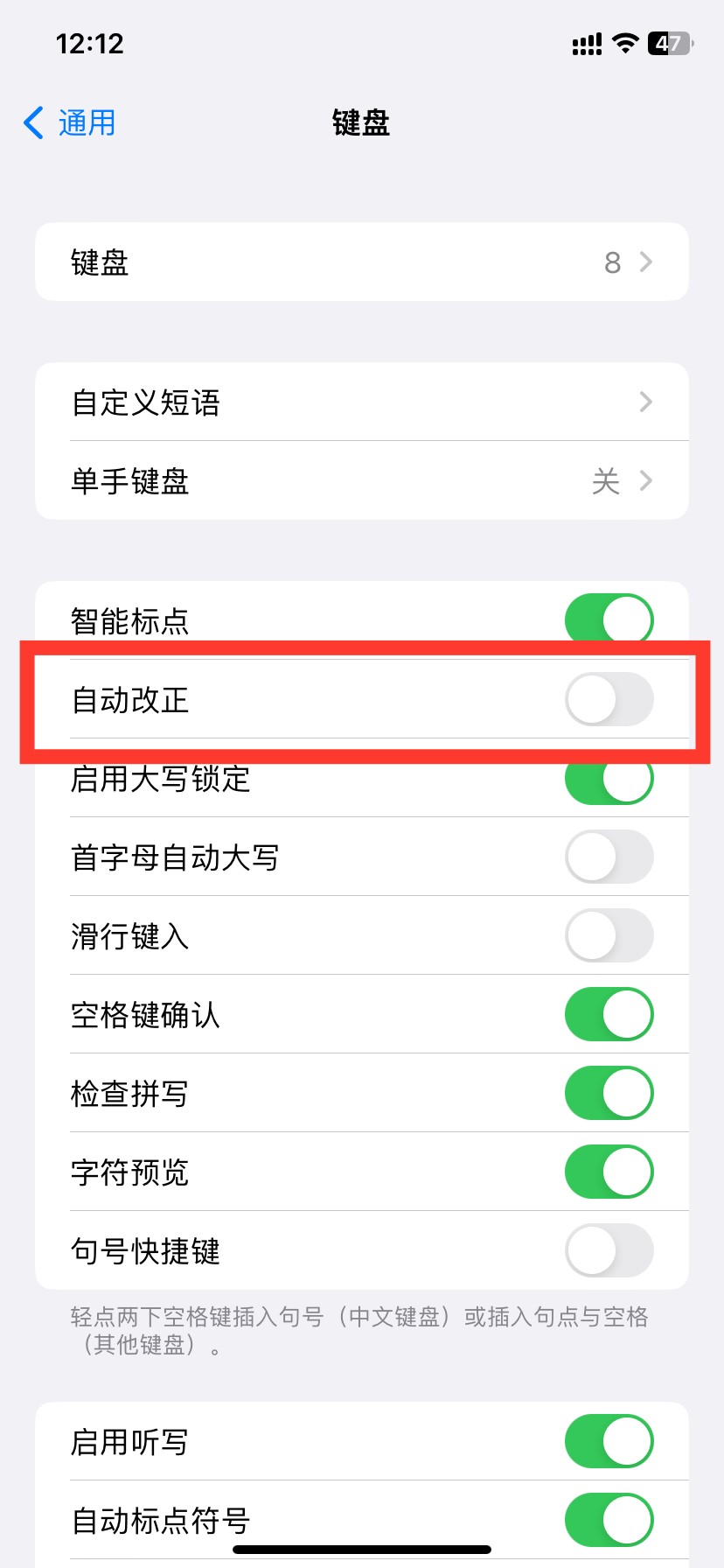The height and width of the screenshot is (1568, 724).
Task: Turn off 智能标点 switch
Action: [609, 619]
